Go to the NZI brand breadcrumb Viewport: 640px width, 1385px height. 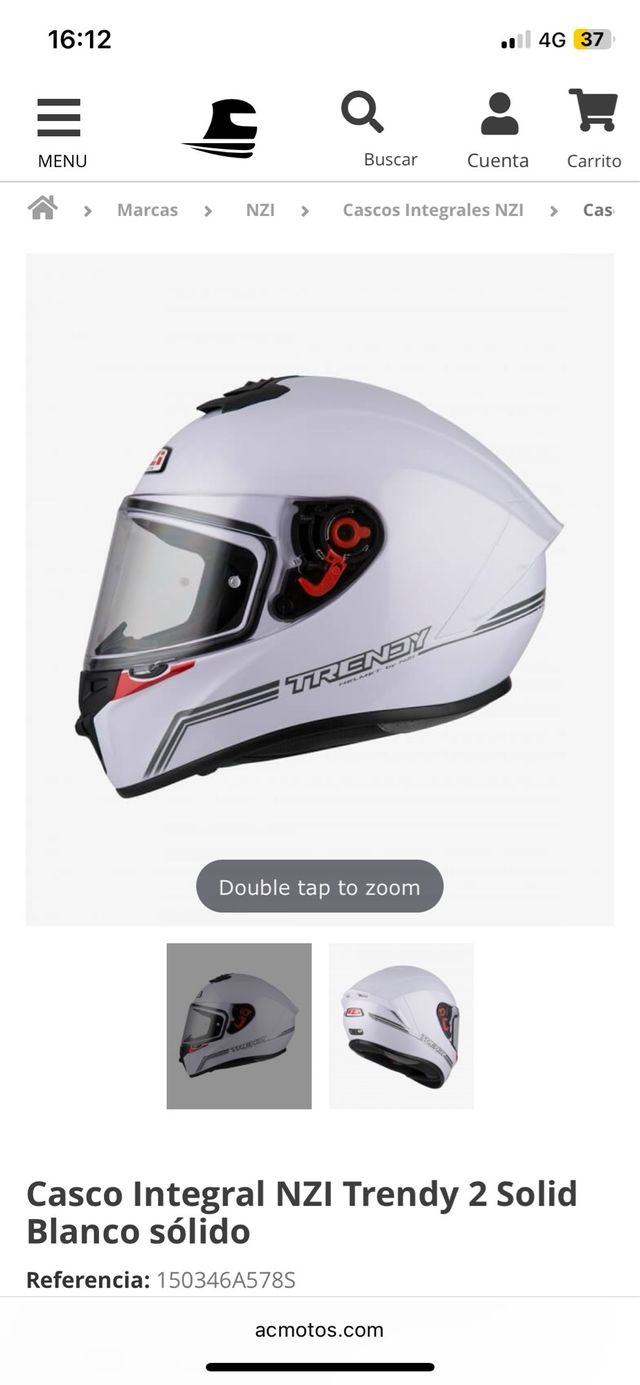pyautogui.click(x=260, y=210)
